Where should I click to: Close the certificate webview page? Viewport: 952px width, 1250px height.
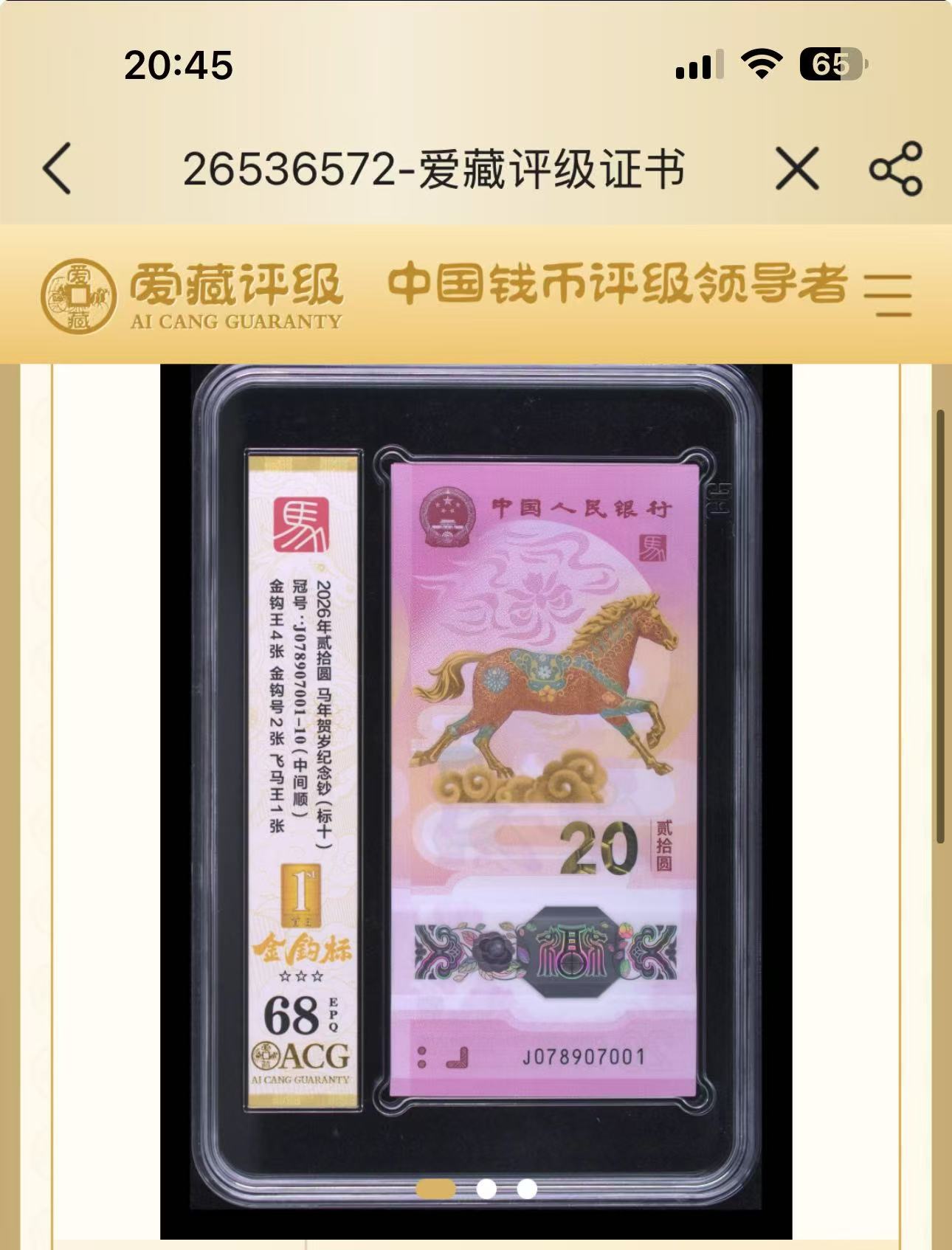tap(797, 169)
